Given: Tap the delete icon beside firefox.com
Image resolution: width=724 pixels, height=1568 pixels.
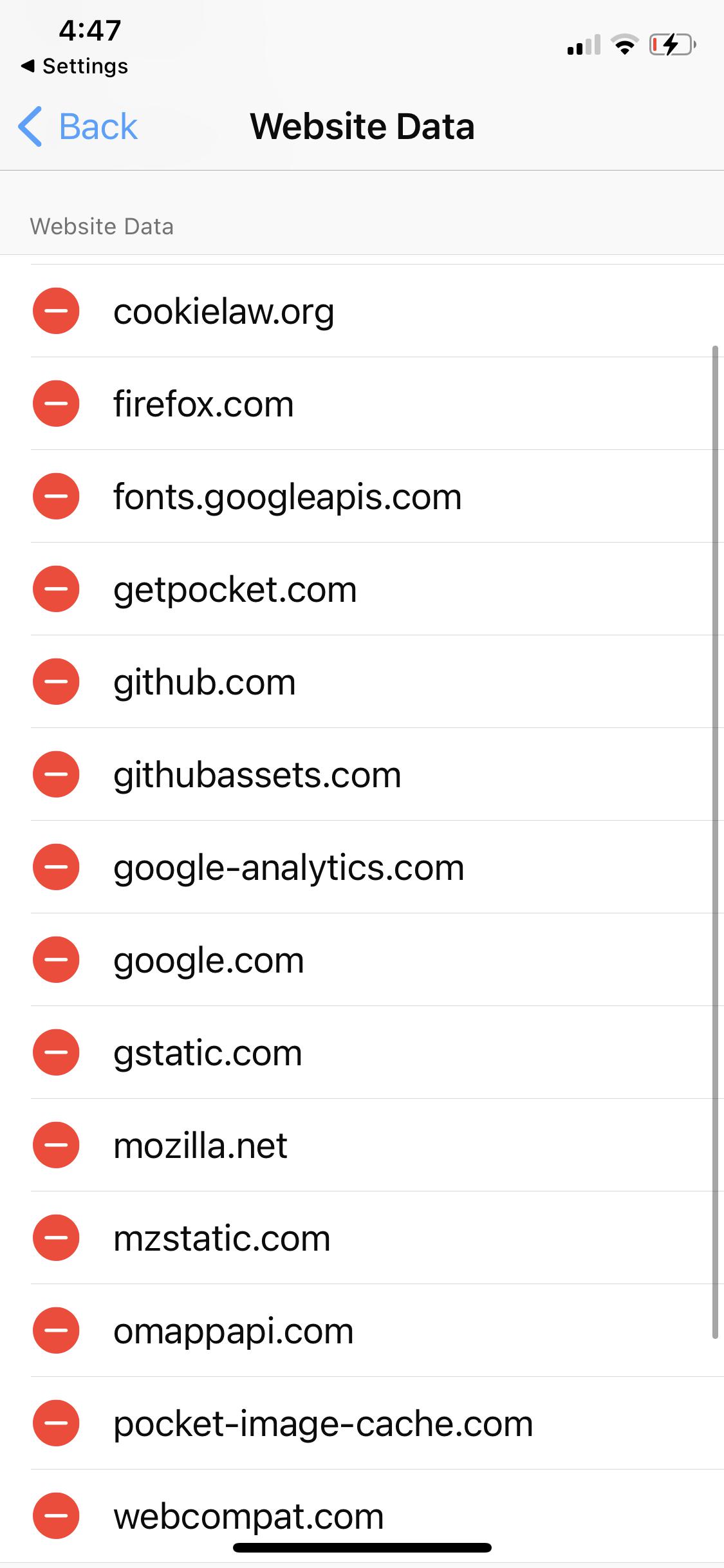Looking at the screenshot, I should click(56, 404).
